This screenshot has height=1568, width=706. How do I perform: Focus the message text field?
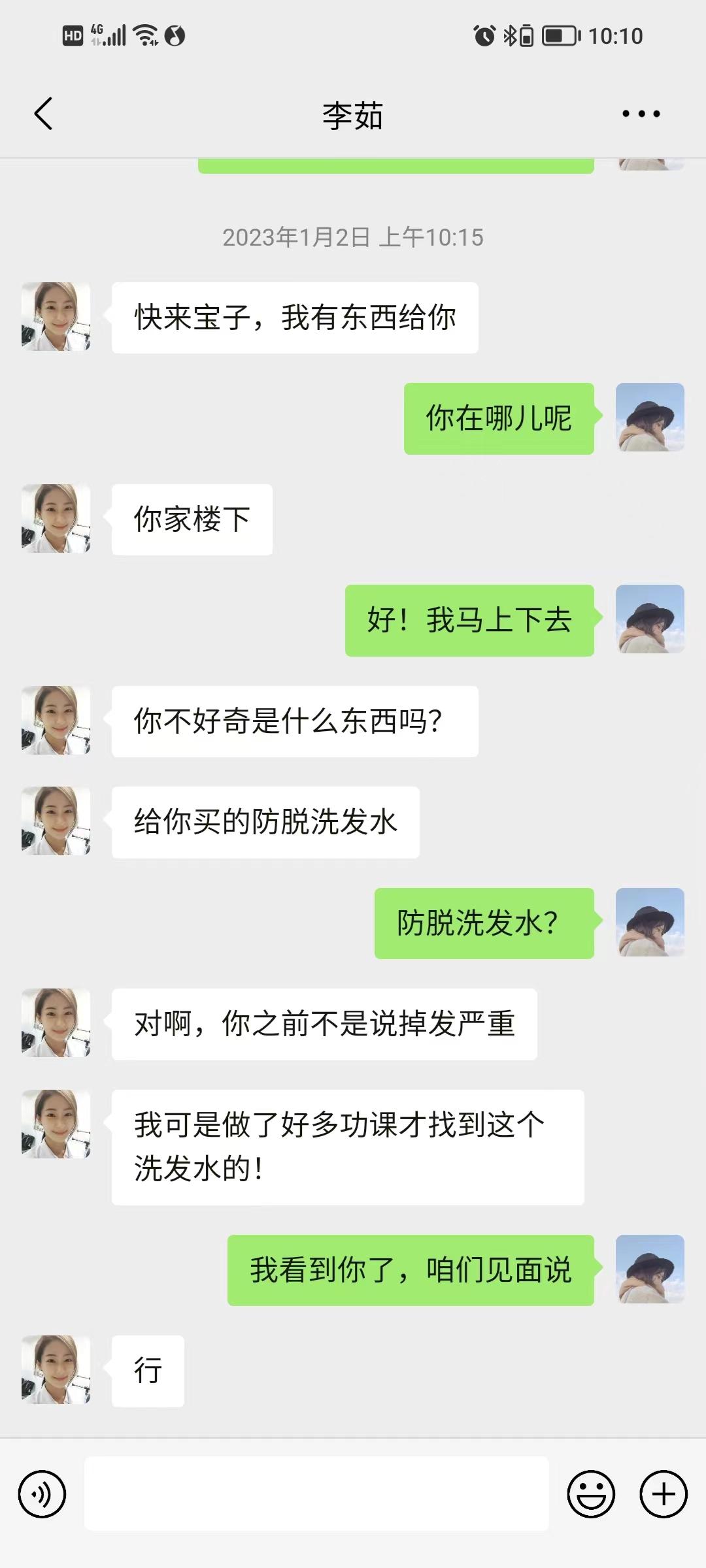tap(316, 1494)
